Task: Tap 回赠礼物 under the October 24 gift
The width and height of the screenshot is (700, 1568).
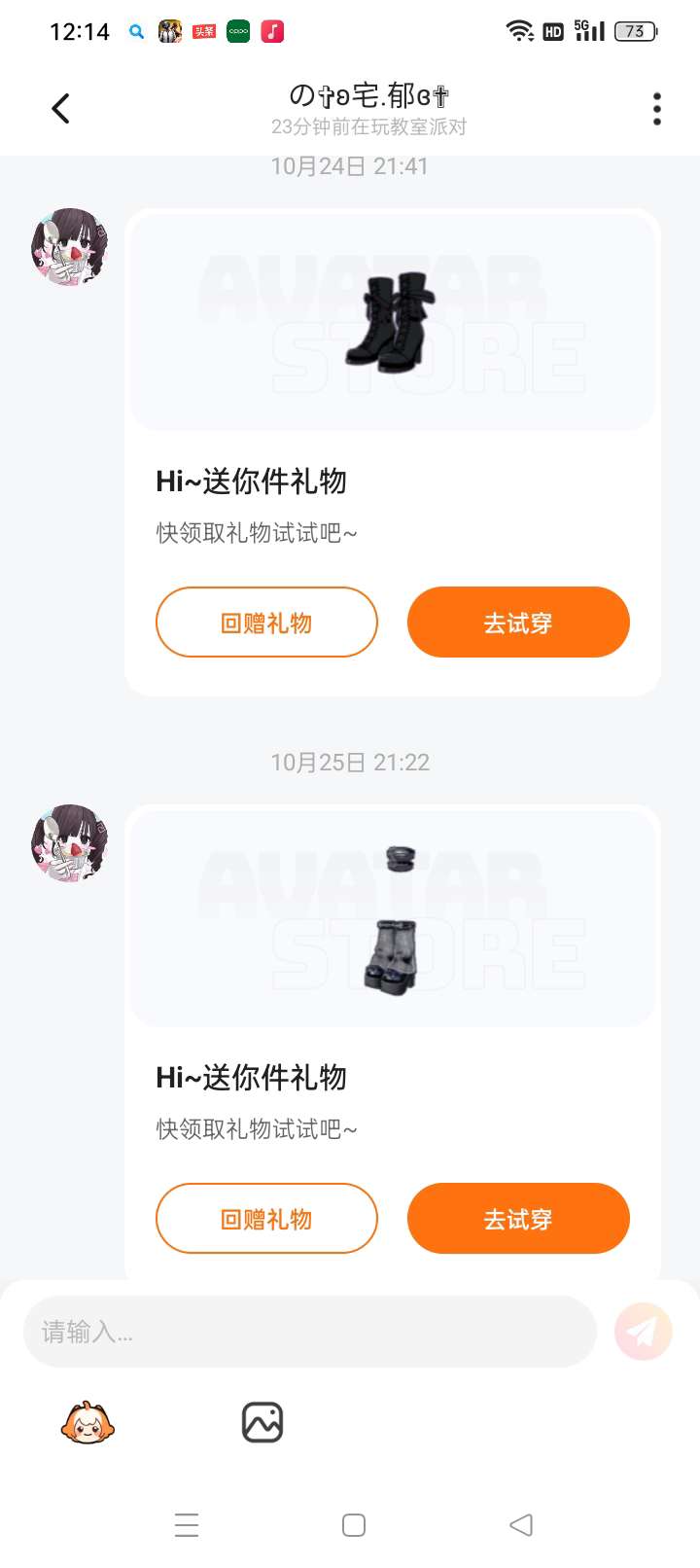Action: click(x=266, y=623)
